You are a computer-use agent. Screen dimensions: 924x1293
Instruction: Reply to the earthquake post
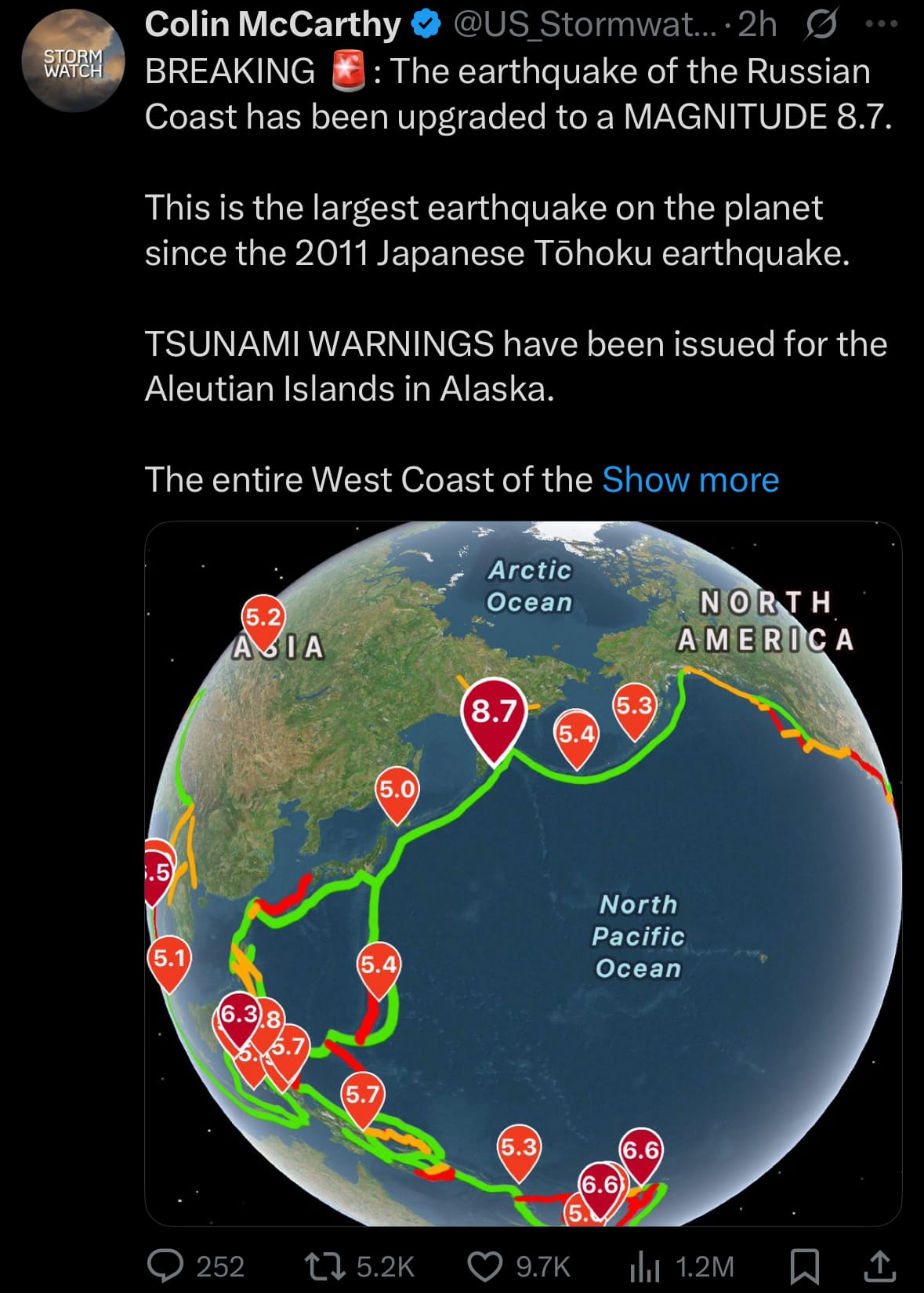[166, 1266]
